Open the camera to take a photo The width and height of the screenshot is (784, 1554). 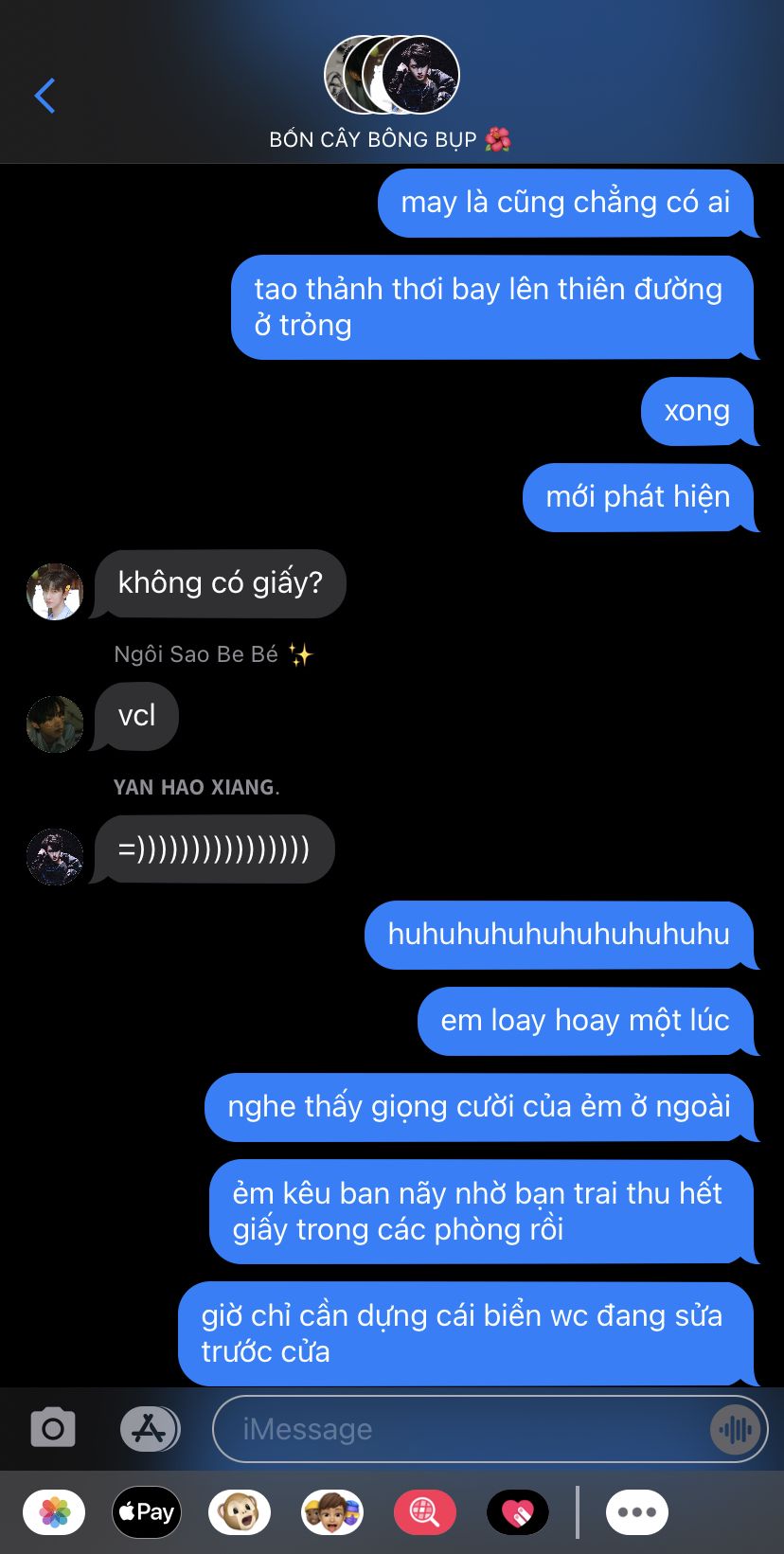53,1428
